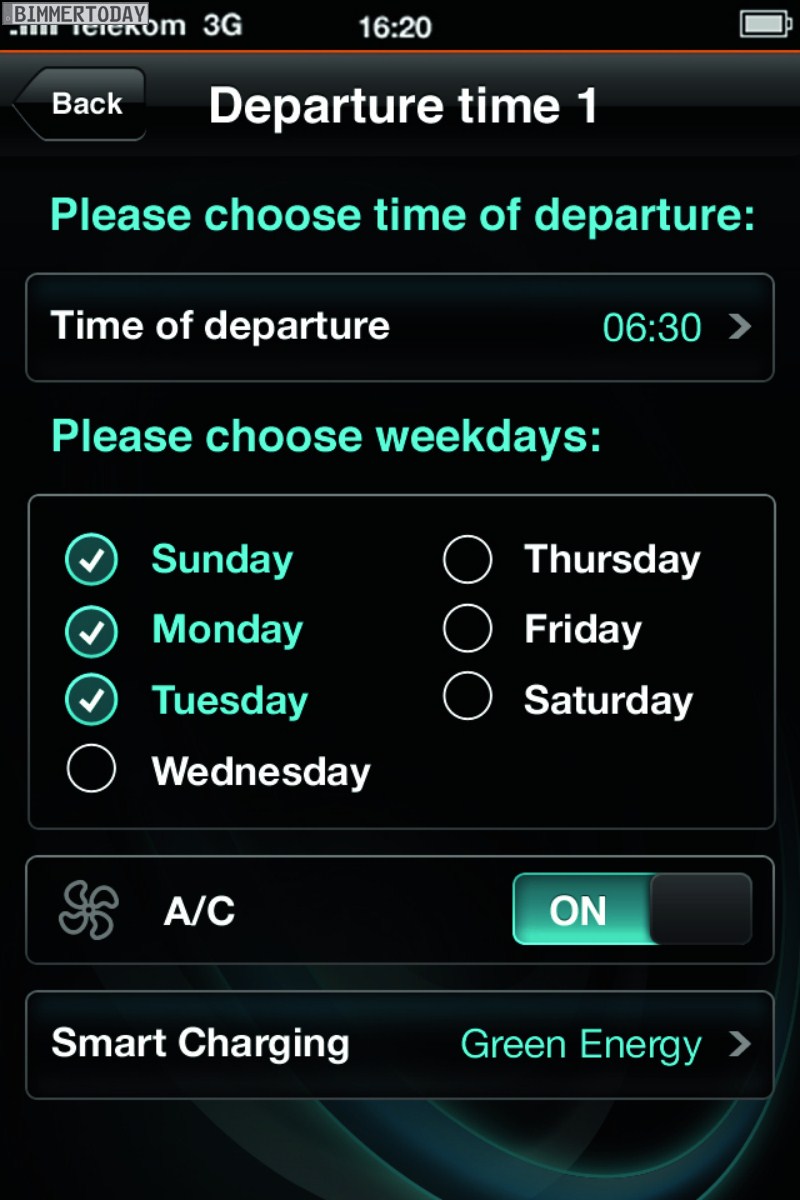Turn off the A/C switch
Screen dimensions: 800x1200
point(632,909)
